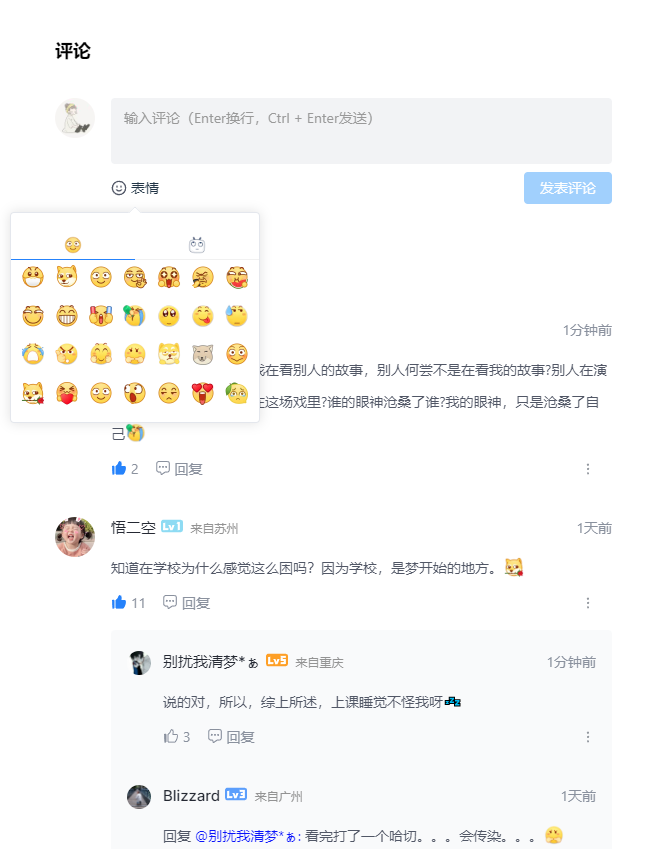The image size is (667, 849).
Task: Open the @别扰我清梦 mention link
Action: coord(247,836)
